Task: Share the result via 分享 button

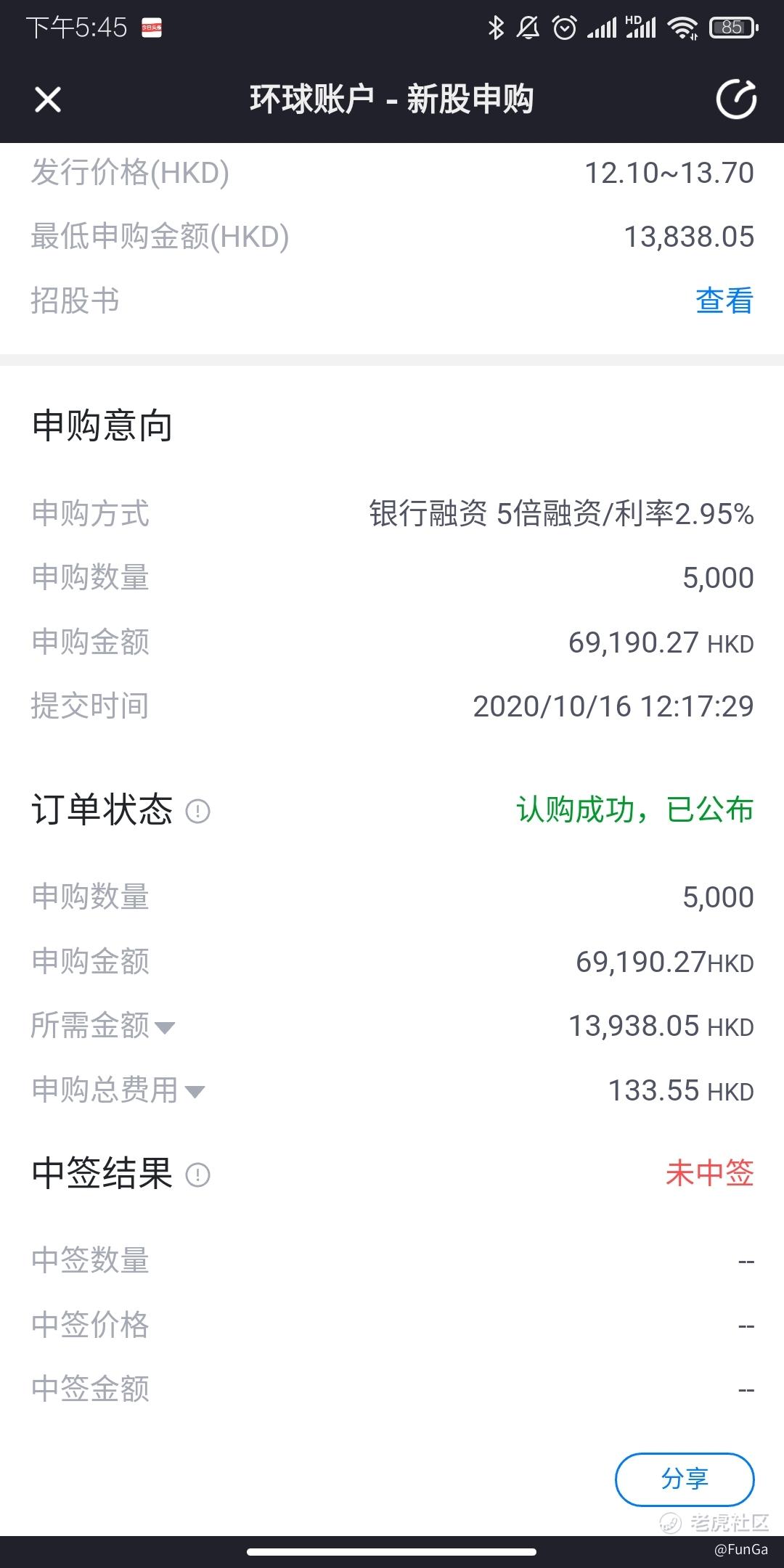Action: click(x=685, y=1479)
